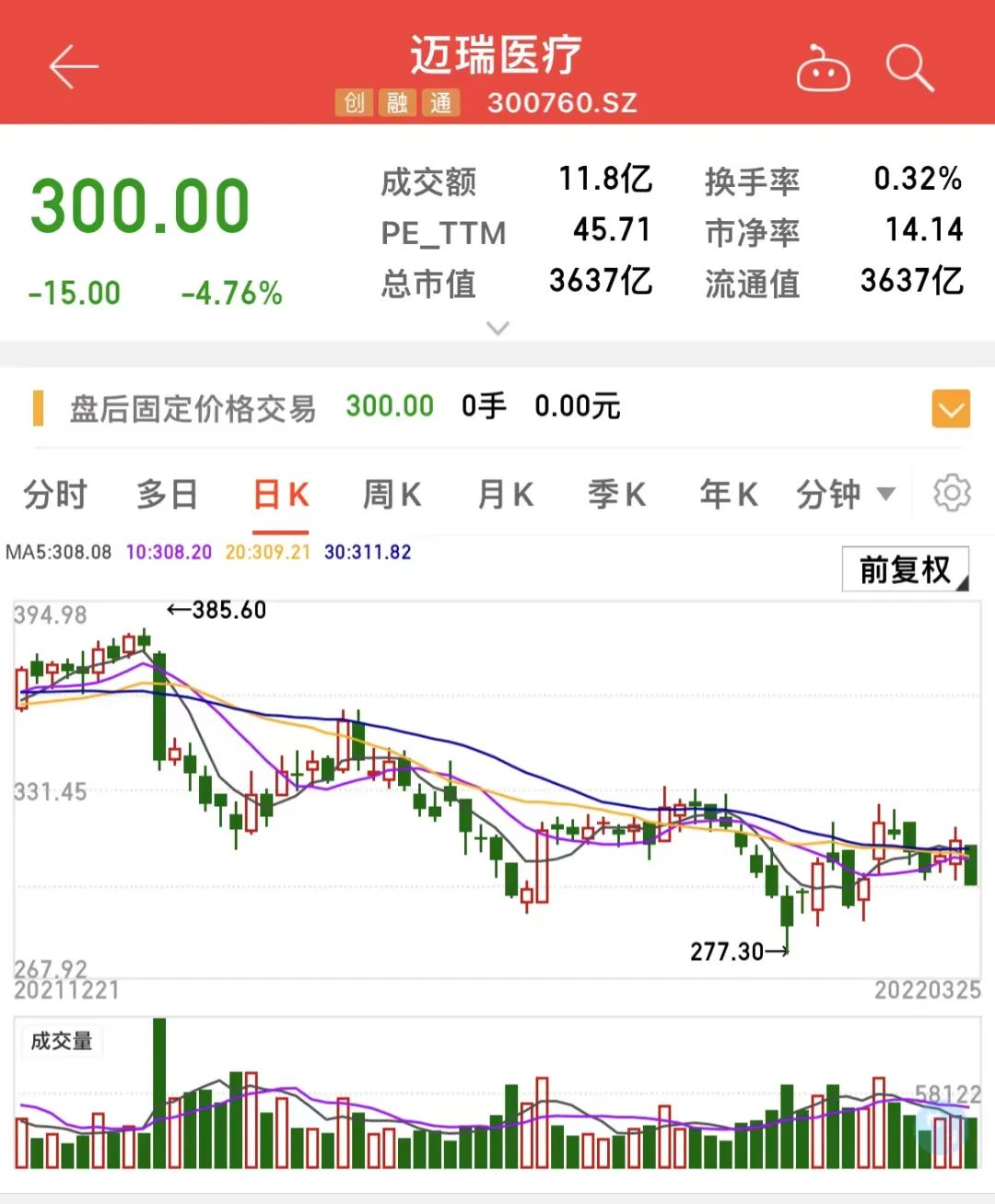Tap the MA5:308.08 indicator label
This screenshot has width=995, height=1204.
[x=59, y=551]
